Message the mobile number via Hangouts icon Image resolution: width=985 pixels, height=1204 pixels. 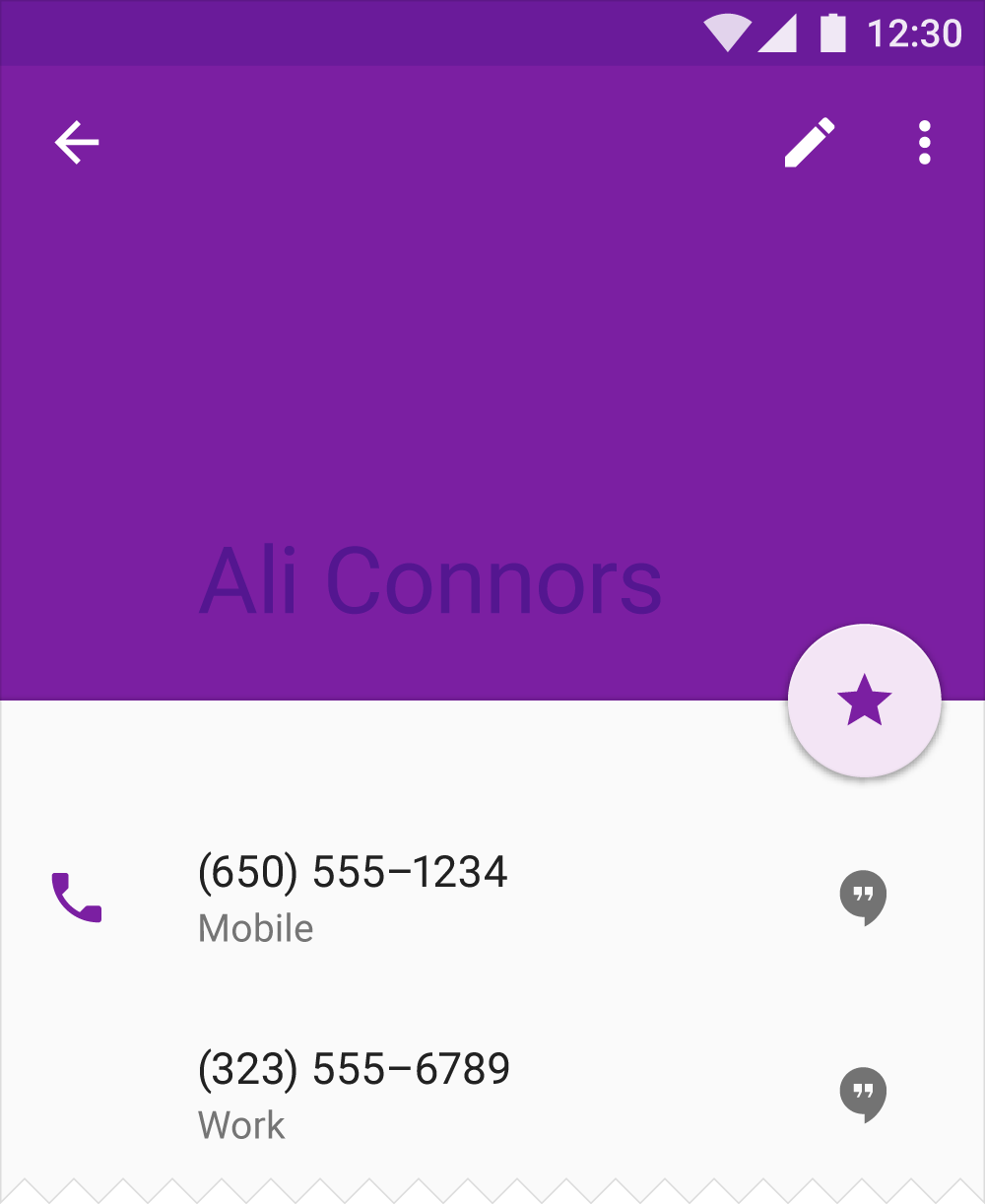pyautogui.click(x=863, y=898)
